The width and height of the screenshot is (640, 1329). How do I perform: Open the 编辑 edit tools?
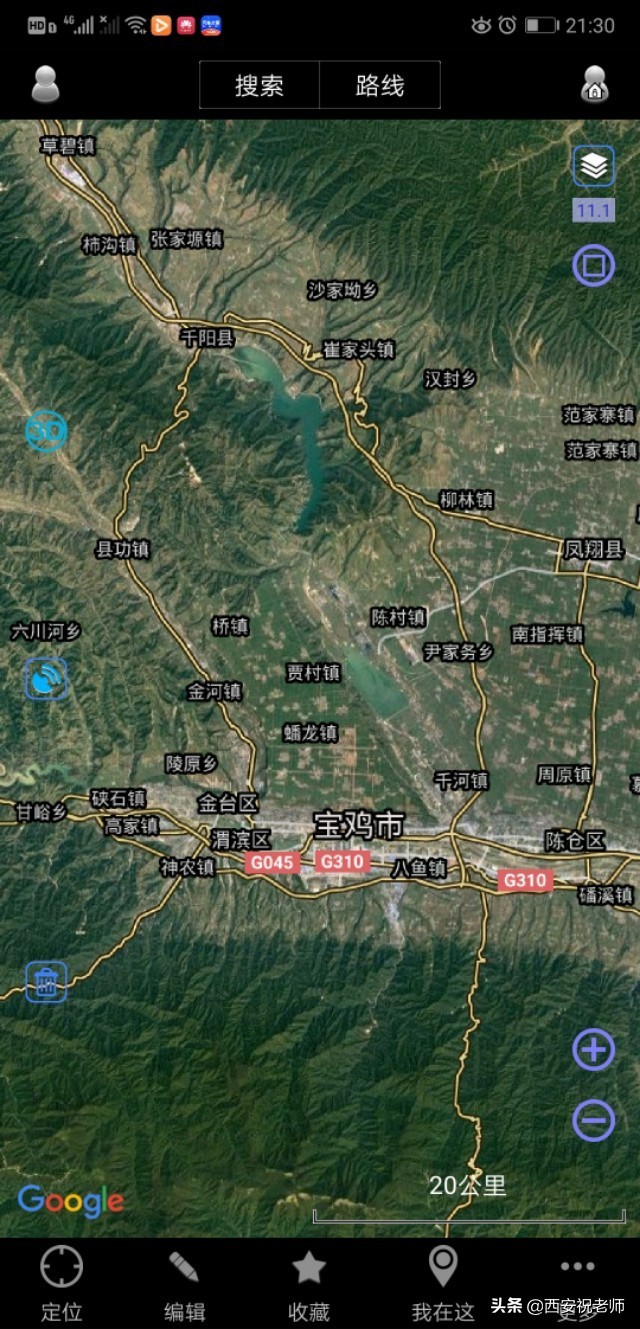(184, 1284)
